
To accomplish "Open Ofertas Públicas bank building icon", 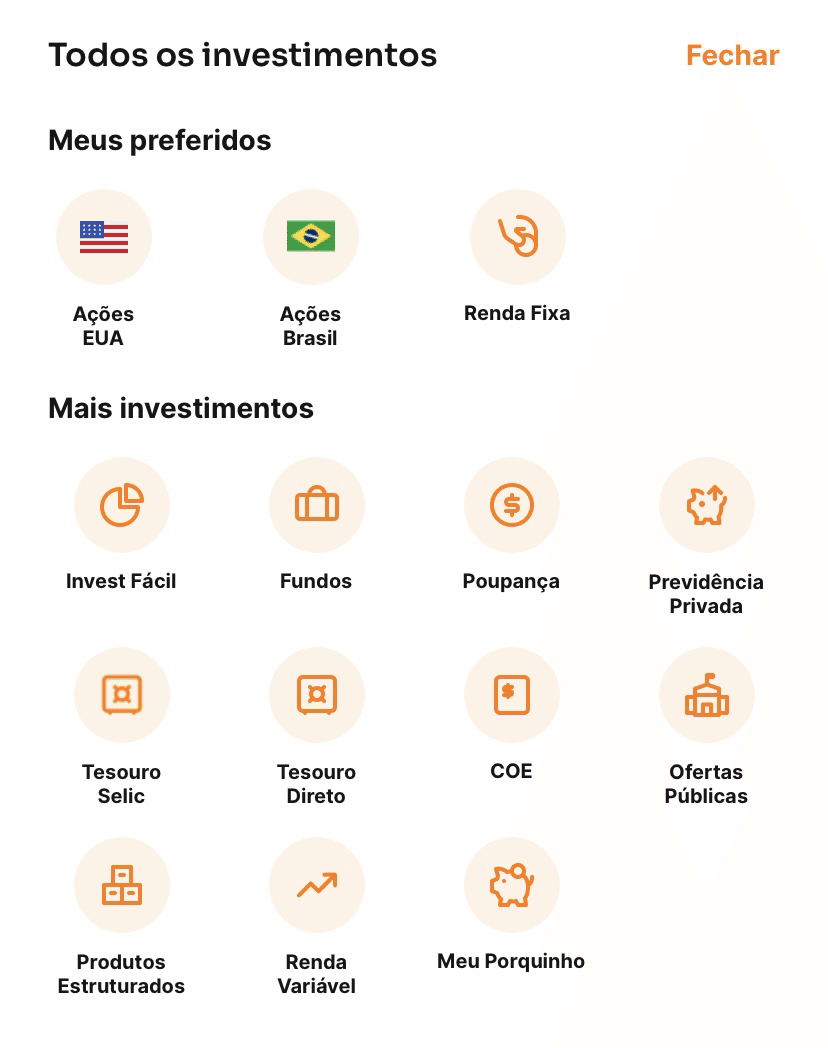I will (707, 695).
